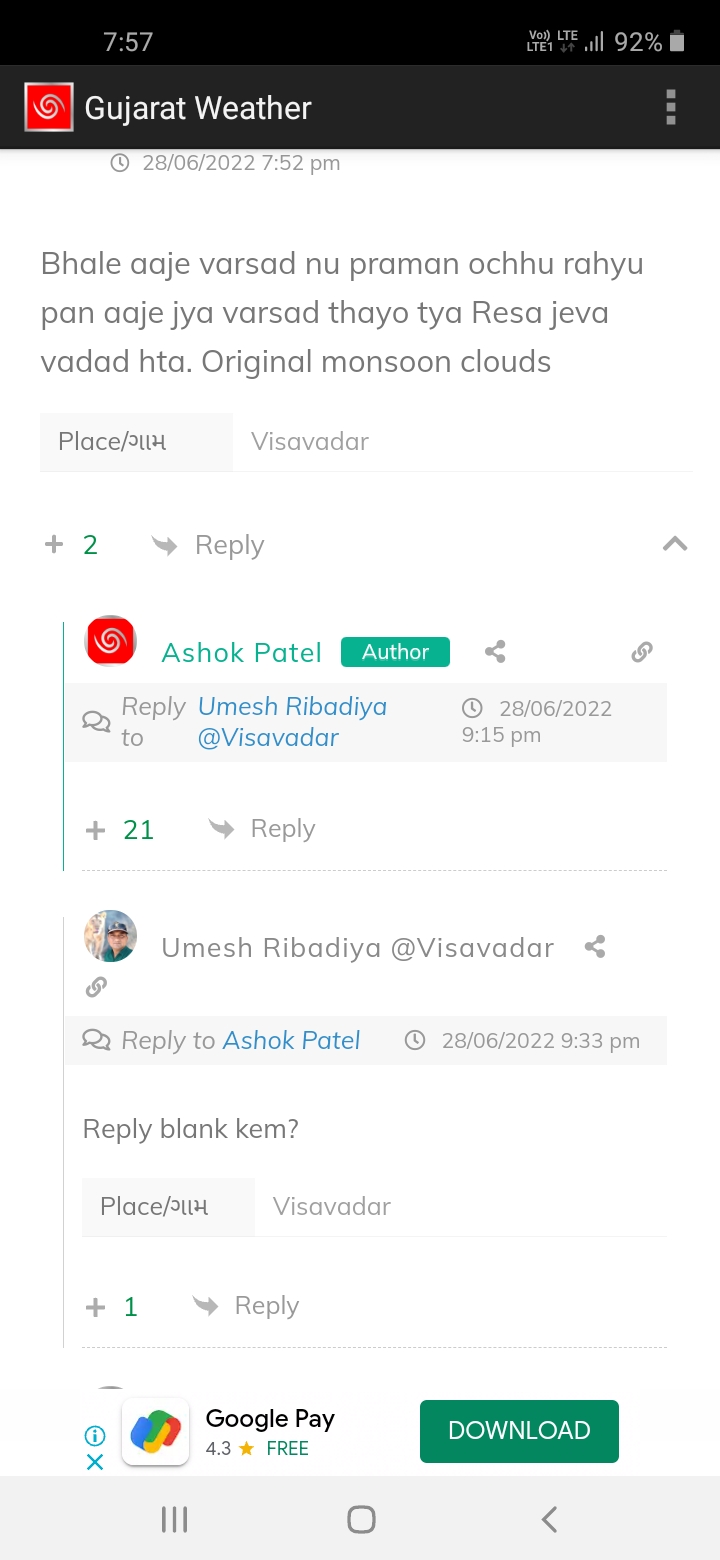Close the Google Pay ad banner
The height and width of the screenshot is (1560, 720).
click(x=95, y=1462)
